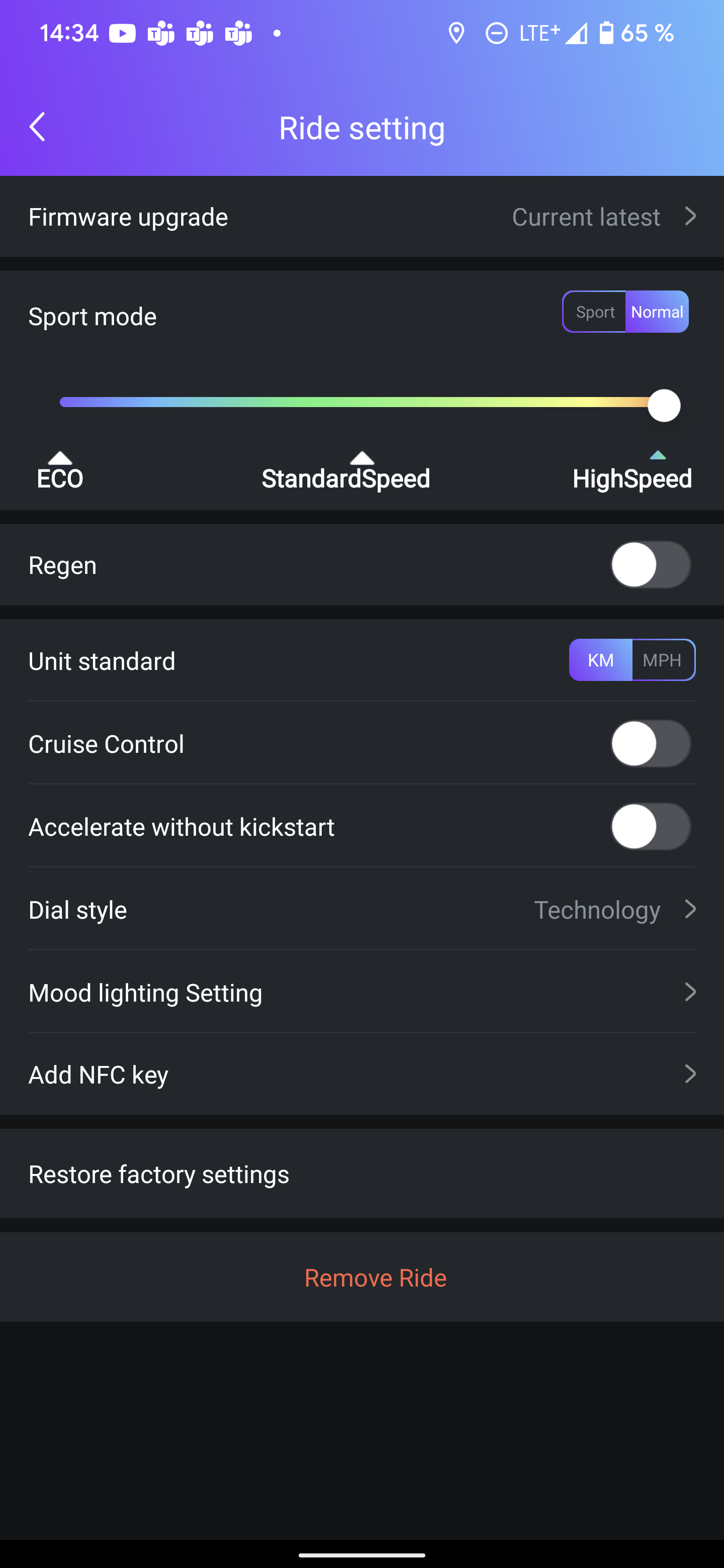Enable Accelerate without kickstart

click(x=650, y=827)
